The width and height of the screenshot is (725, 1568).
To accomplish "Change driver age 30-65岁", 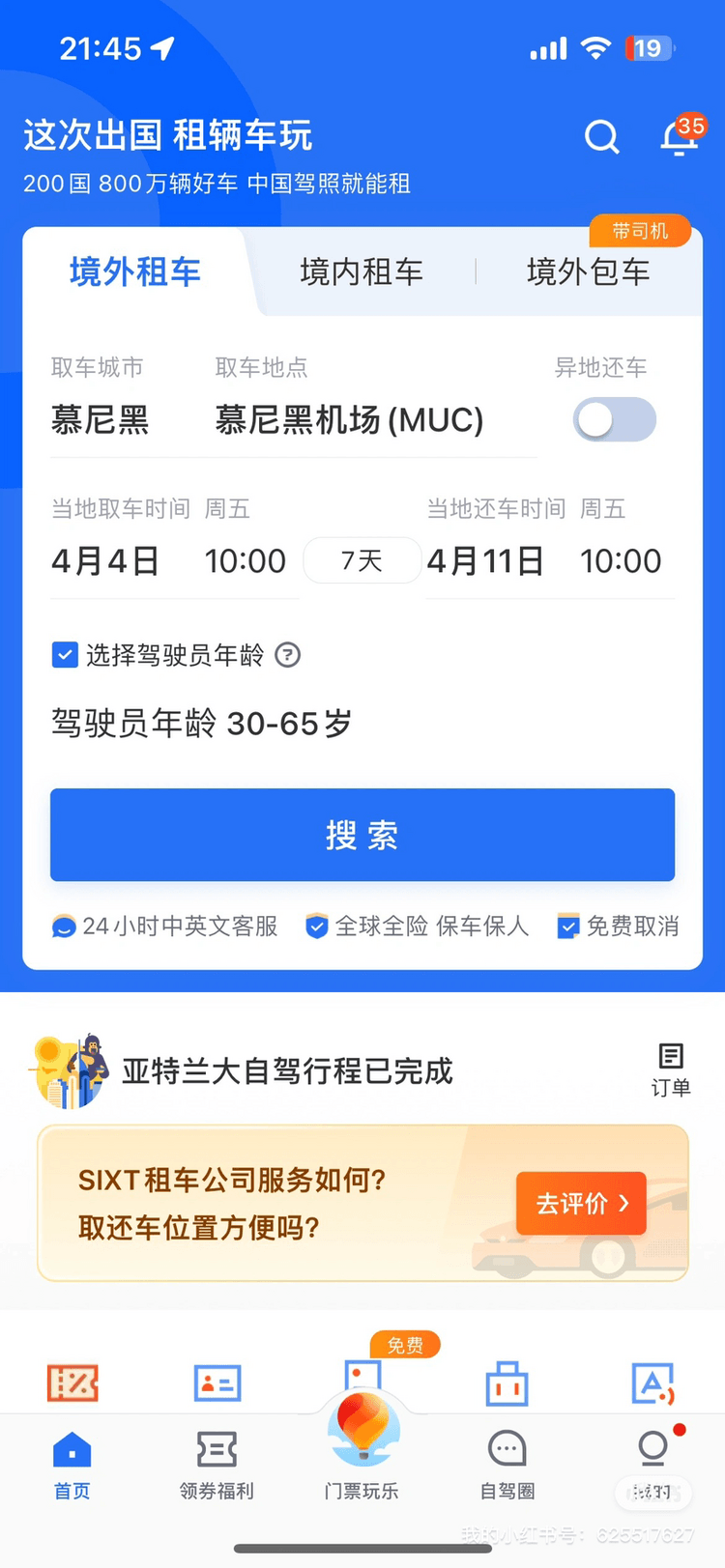I will 201,723.
